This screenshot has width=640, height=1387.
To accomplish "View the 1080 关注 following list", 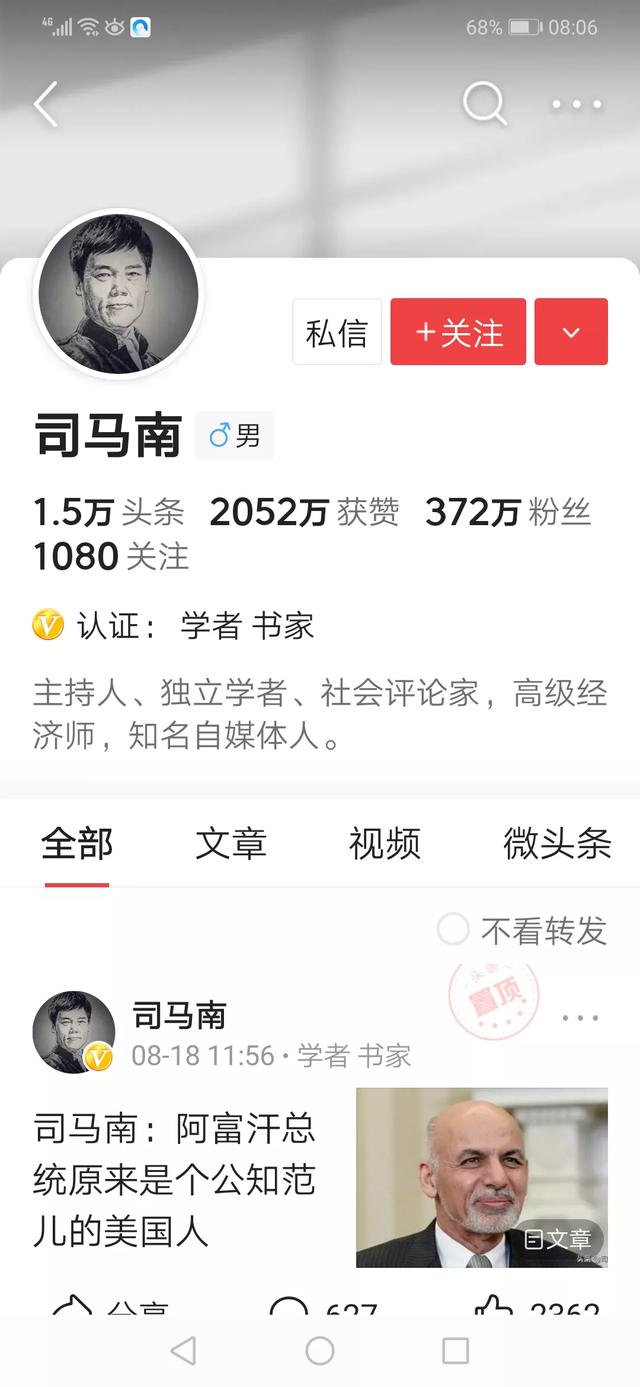I will point(111,556).
